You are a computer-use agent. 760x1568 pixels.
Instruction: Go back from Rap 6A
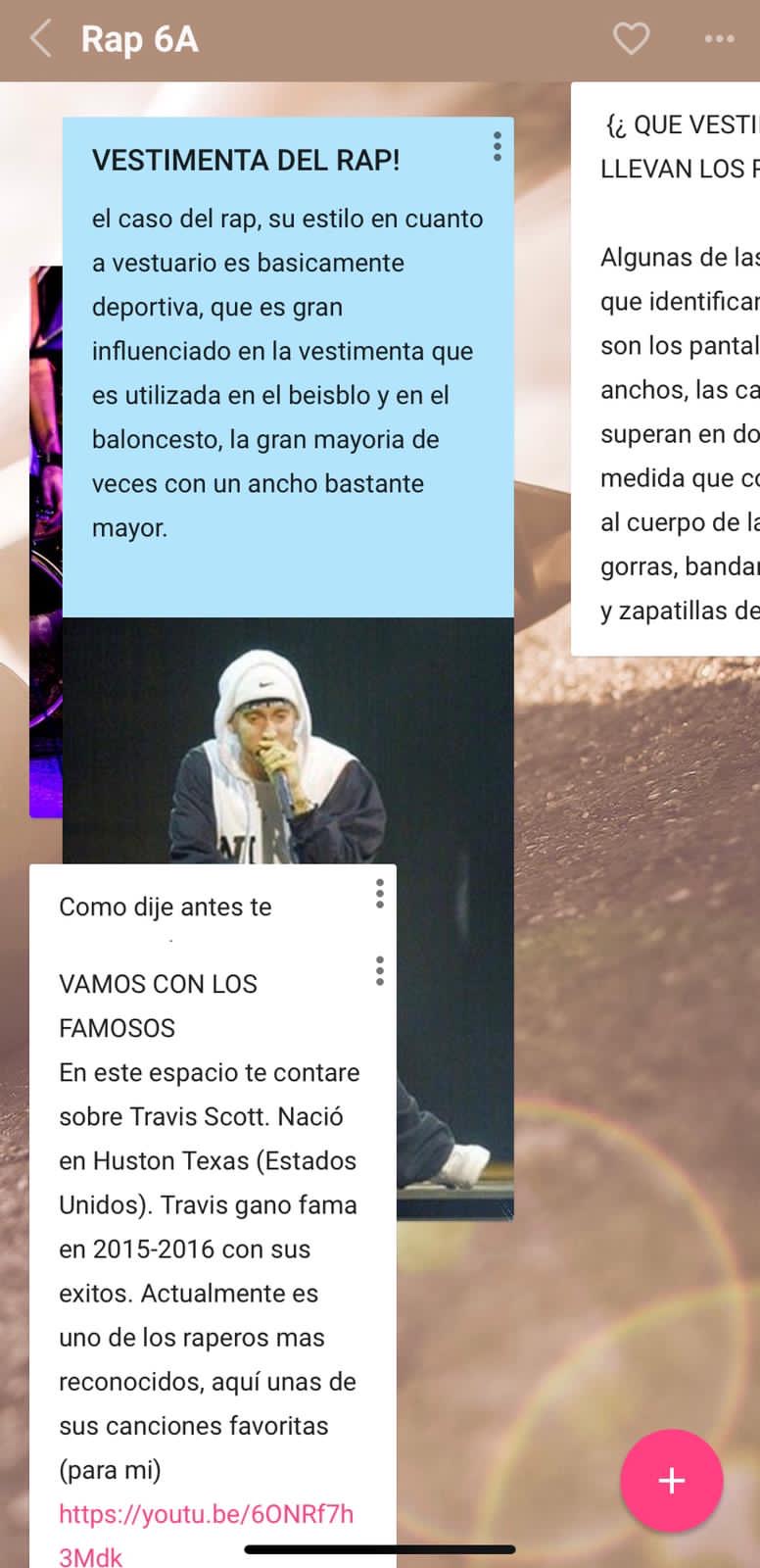point(41,39)
